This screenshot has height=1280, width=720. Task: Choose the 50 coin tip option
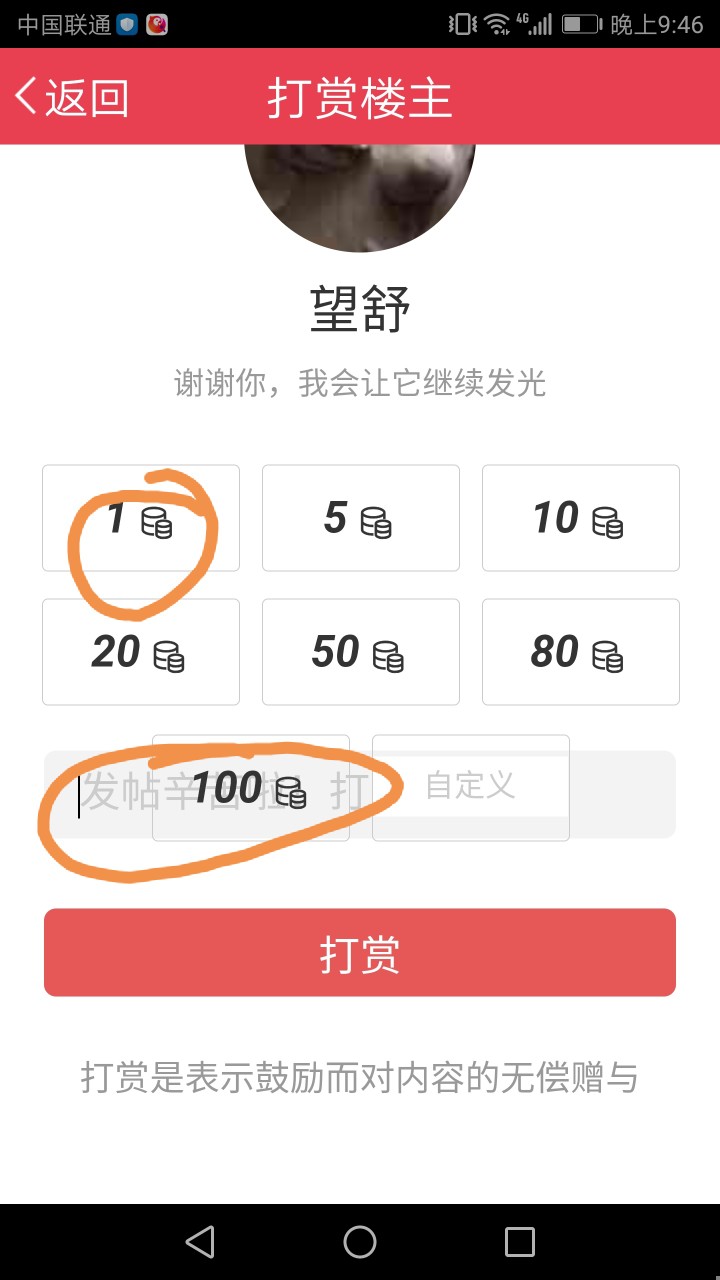pos(361,652)
